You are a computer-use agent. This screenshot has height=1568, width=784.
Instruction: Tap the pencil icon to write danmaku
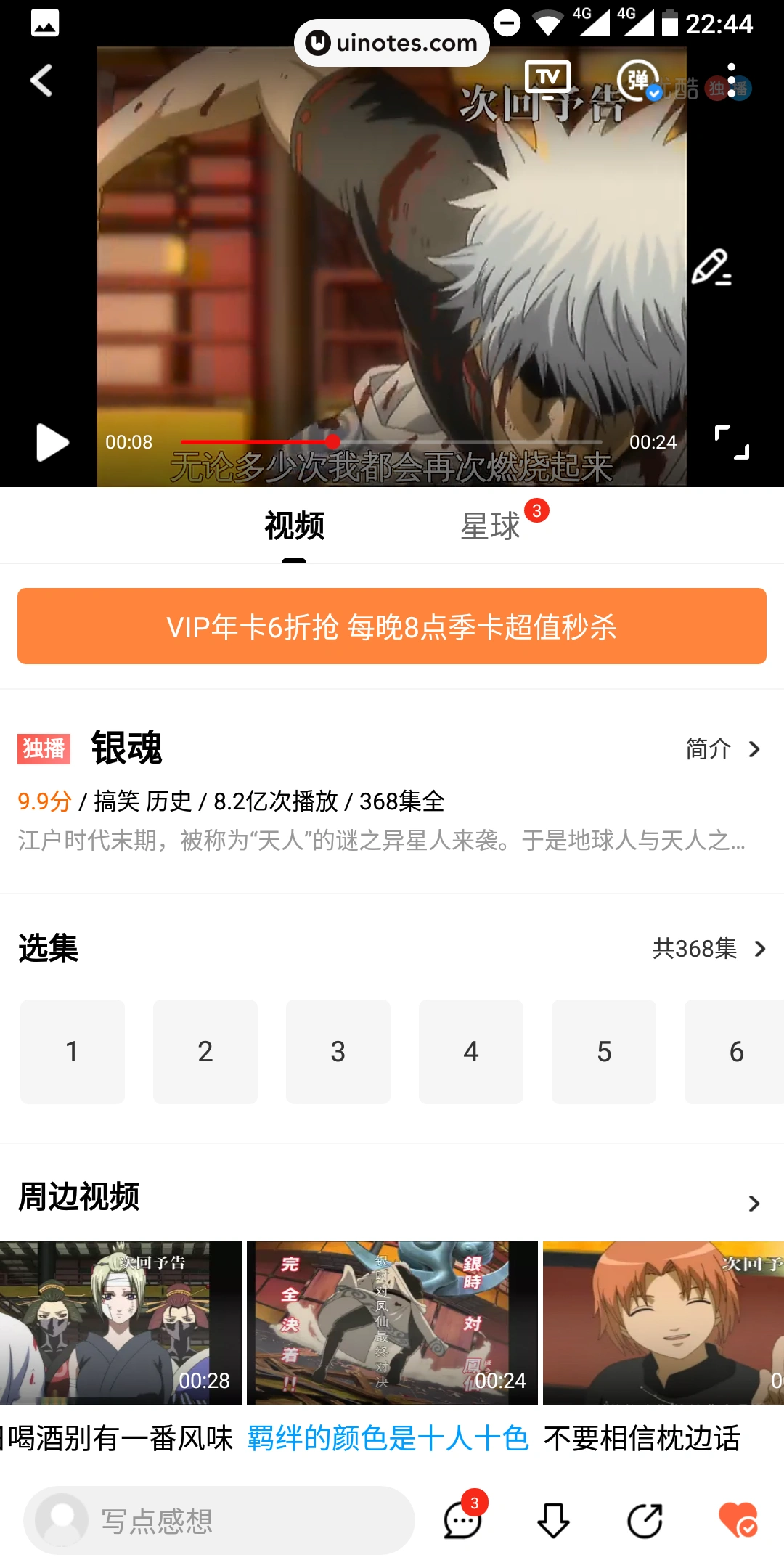coord(711,267)
